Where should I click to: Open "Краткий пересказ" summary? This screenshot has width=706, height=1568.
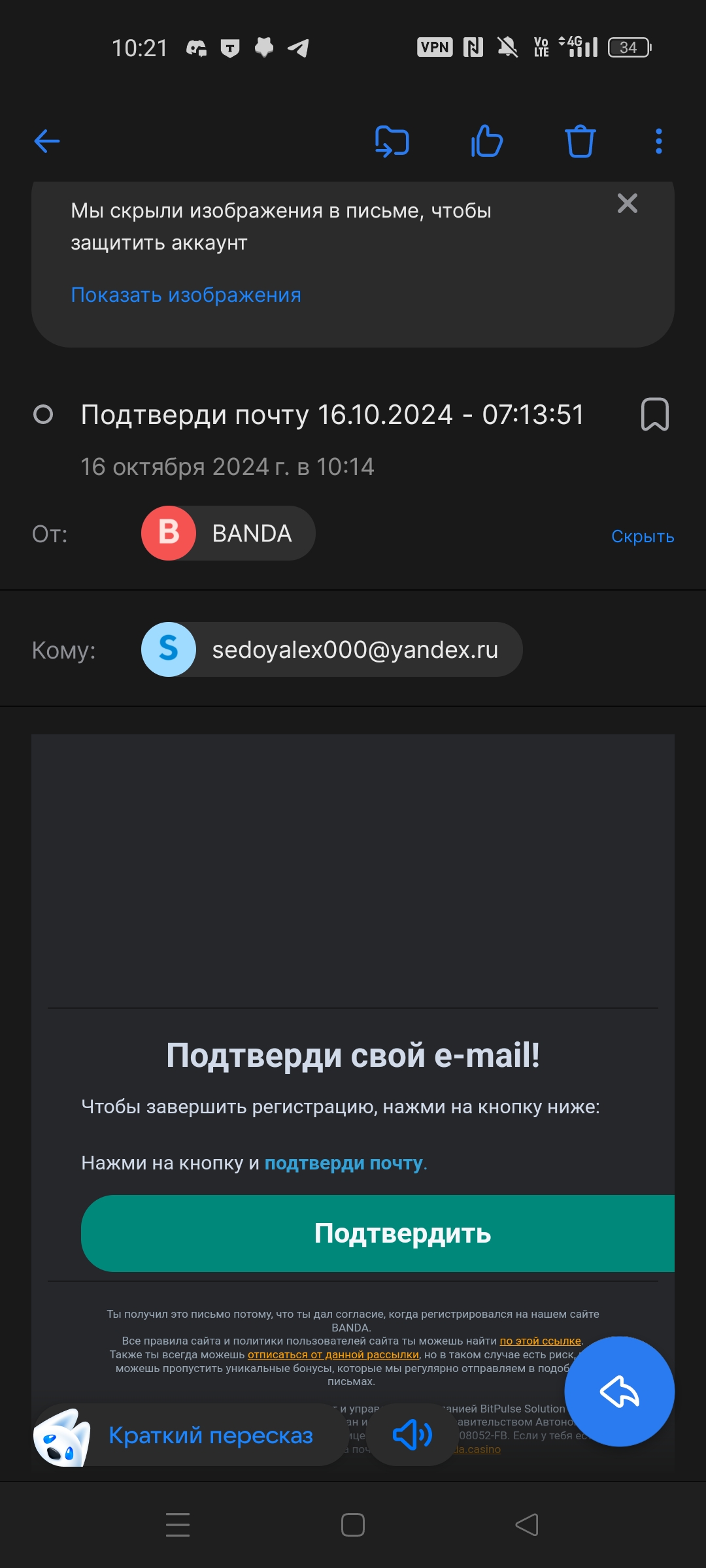tap(190, 1435)
